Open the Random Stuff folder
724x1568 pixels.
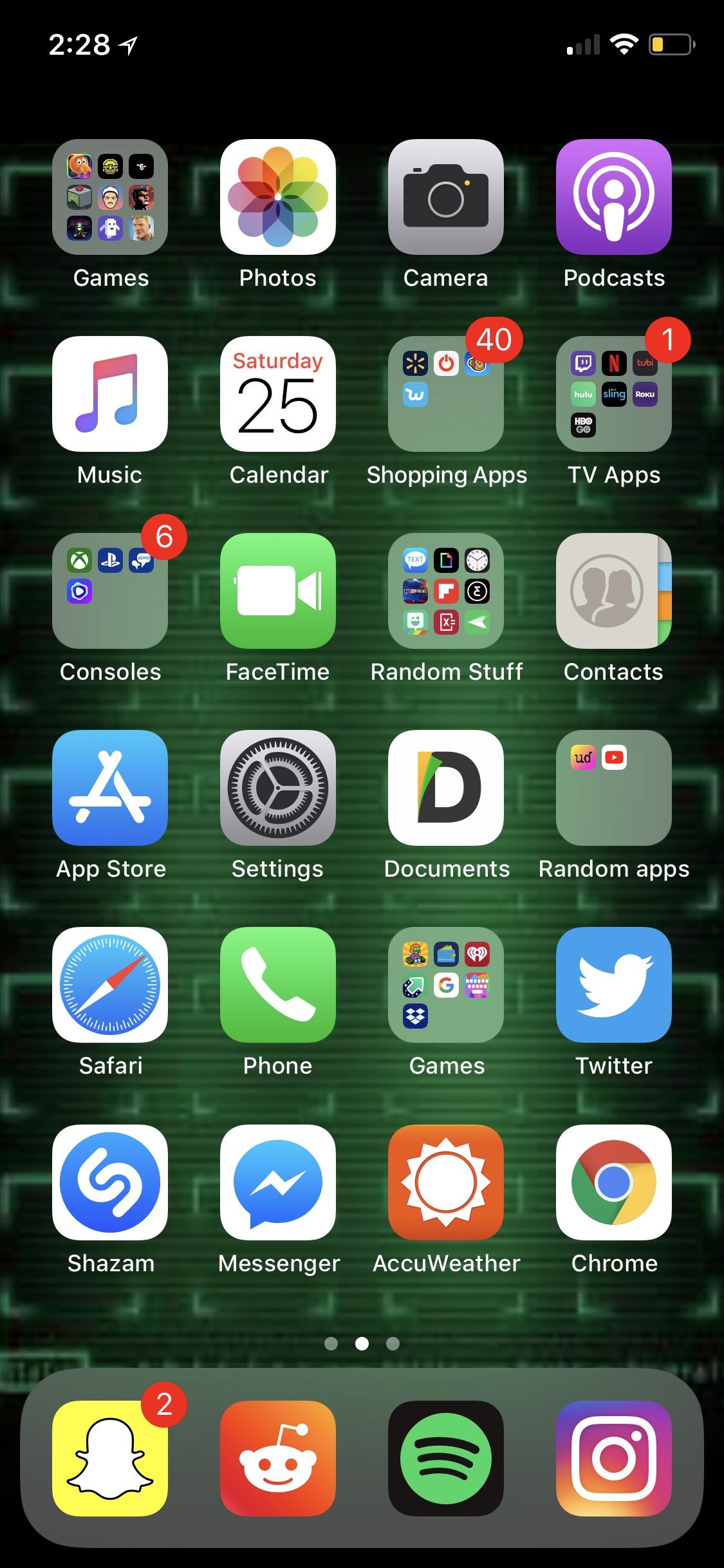446,591
